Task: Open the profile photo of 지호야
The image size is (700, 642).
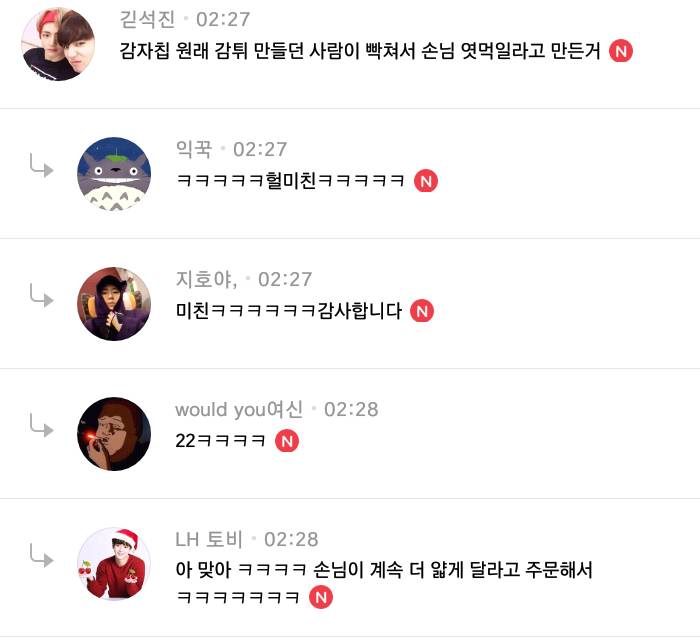Action: (114, 304)
